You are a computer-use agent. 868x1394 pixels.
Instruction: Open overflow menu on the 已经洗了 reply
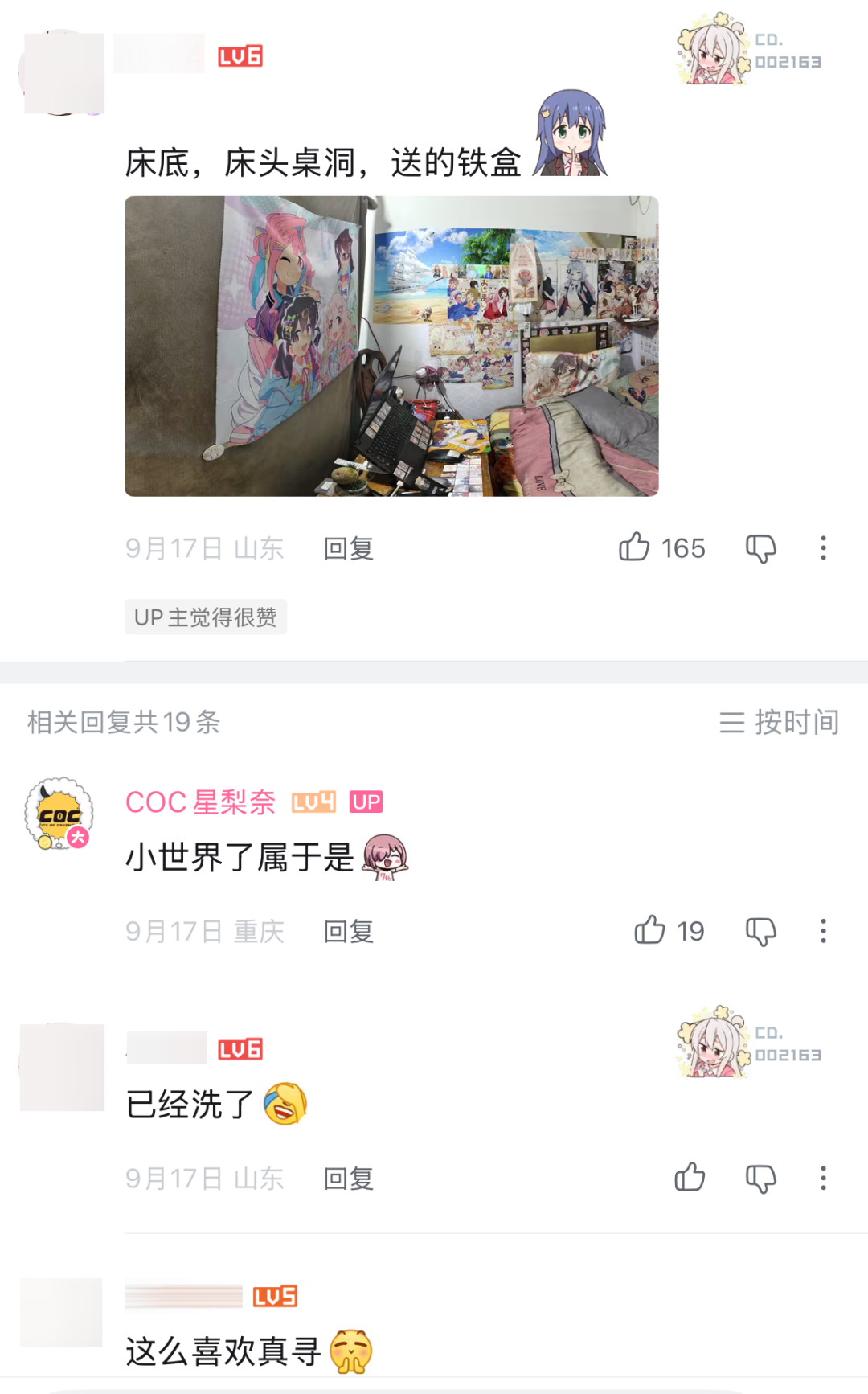click(823, 1179)
